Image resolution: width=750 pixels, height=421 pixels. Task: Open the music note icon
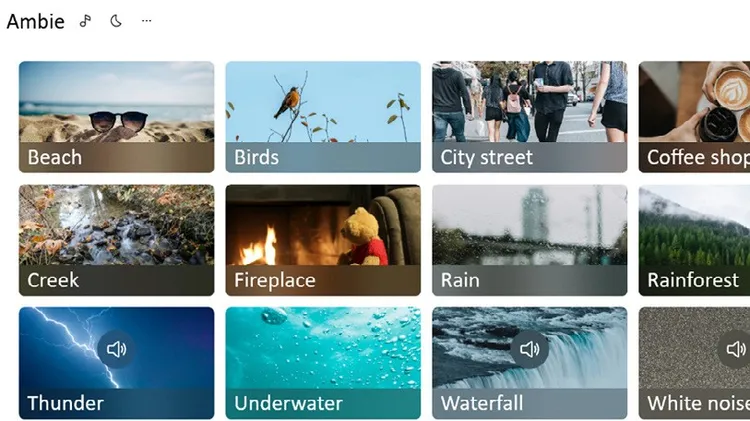[86, 21]
